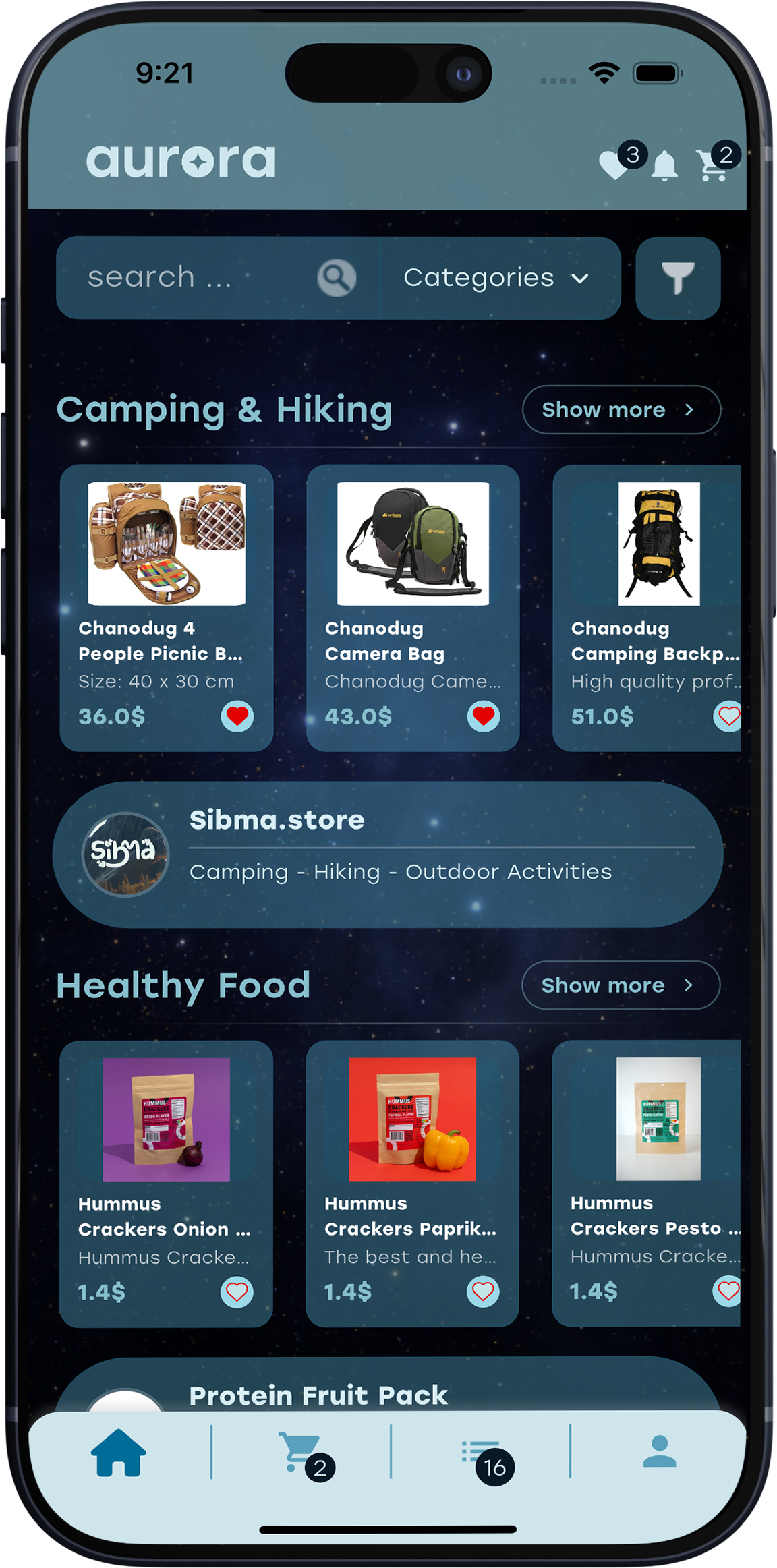The height and width of the screenshot is (1568, 777).
Task: Open the cart icon in header
Action: tap(712, 166)
